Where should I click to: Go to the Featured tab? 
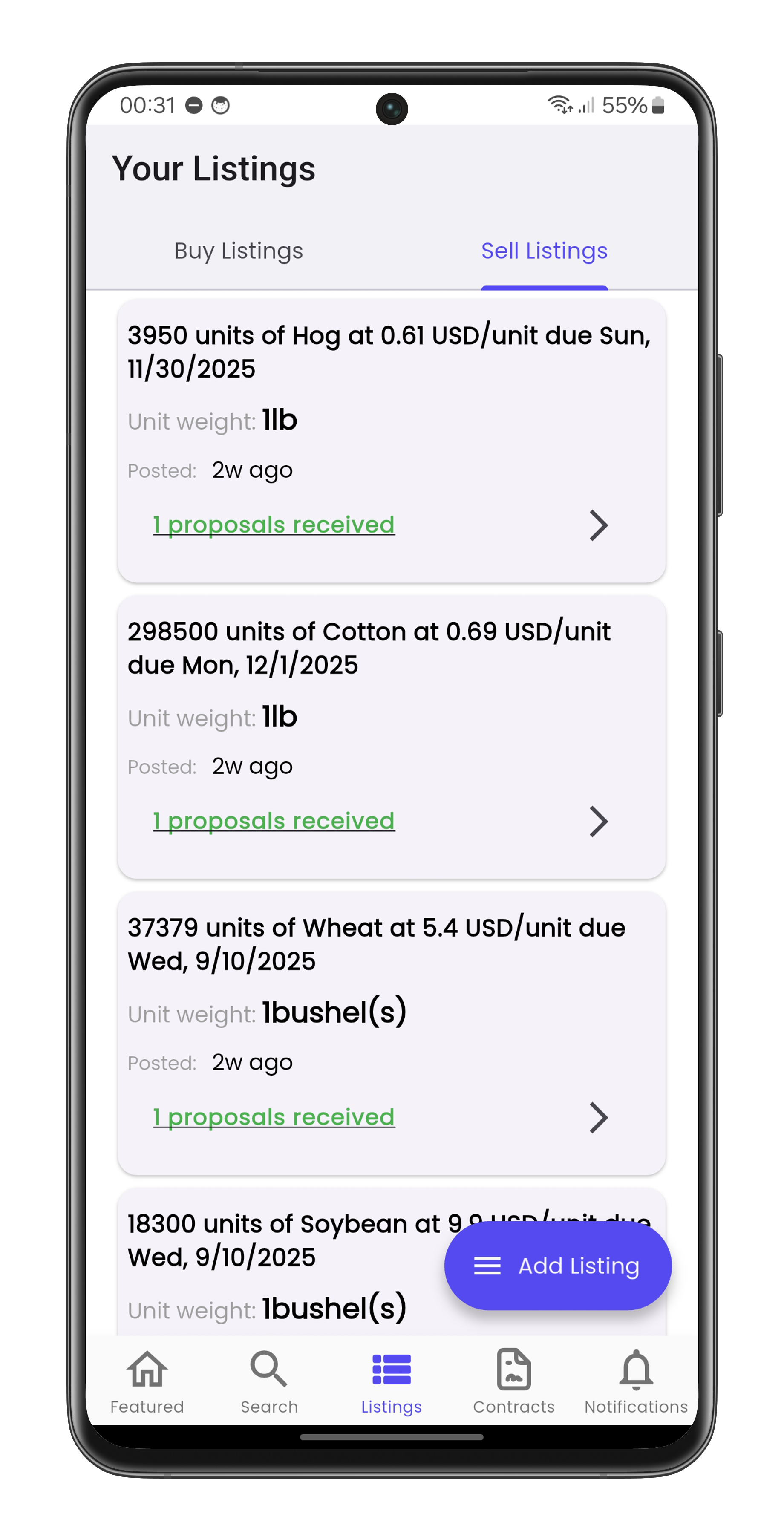pyautogui.click(x=147, y=1381)
